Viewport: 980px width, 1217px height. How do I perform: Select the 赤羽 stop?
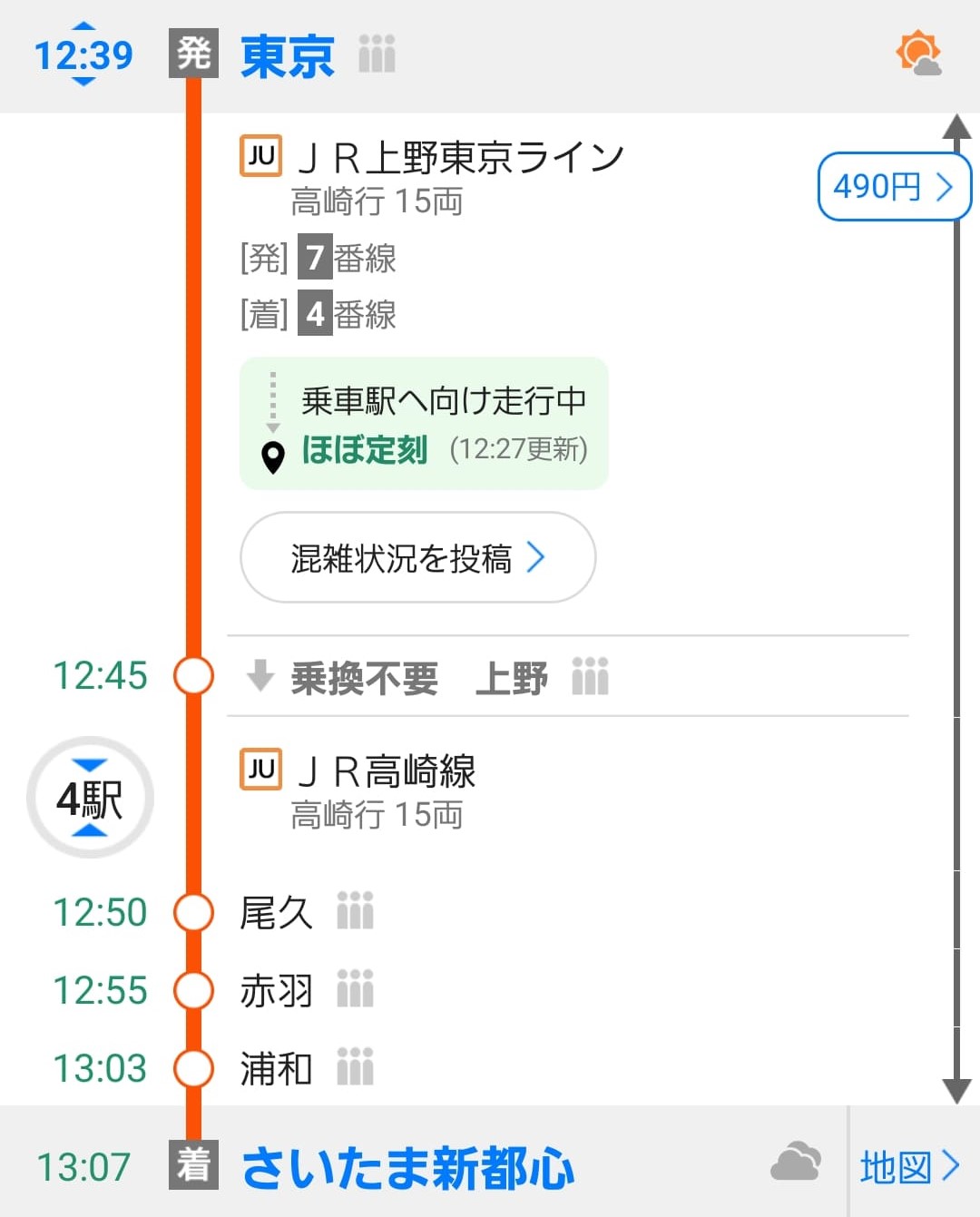(x=275, y=991)
